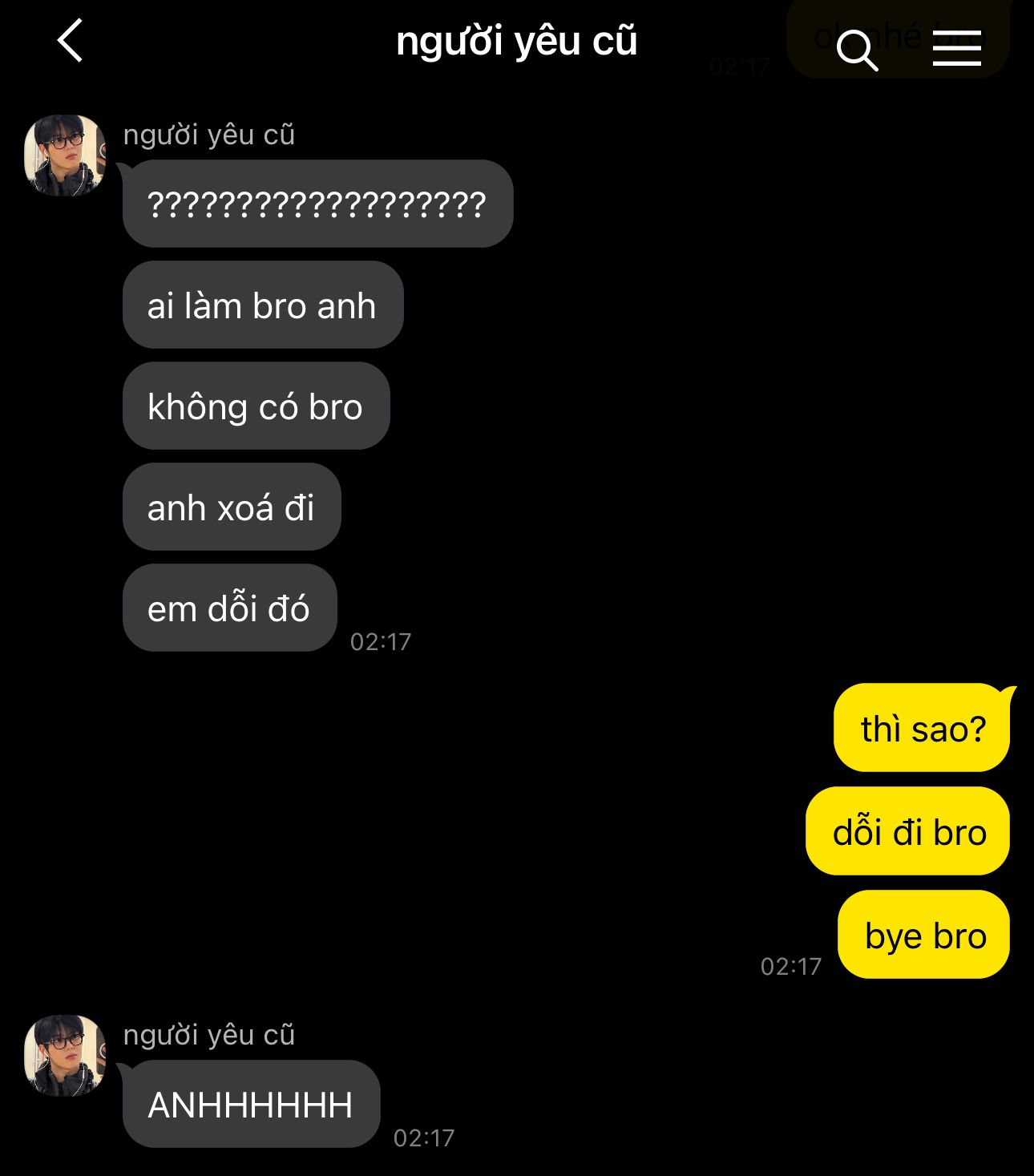
Task: Go back from the người yêu cũ chat
Action: tap(71, 42)
